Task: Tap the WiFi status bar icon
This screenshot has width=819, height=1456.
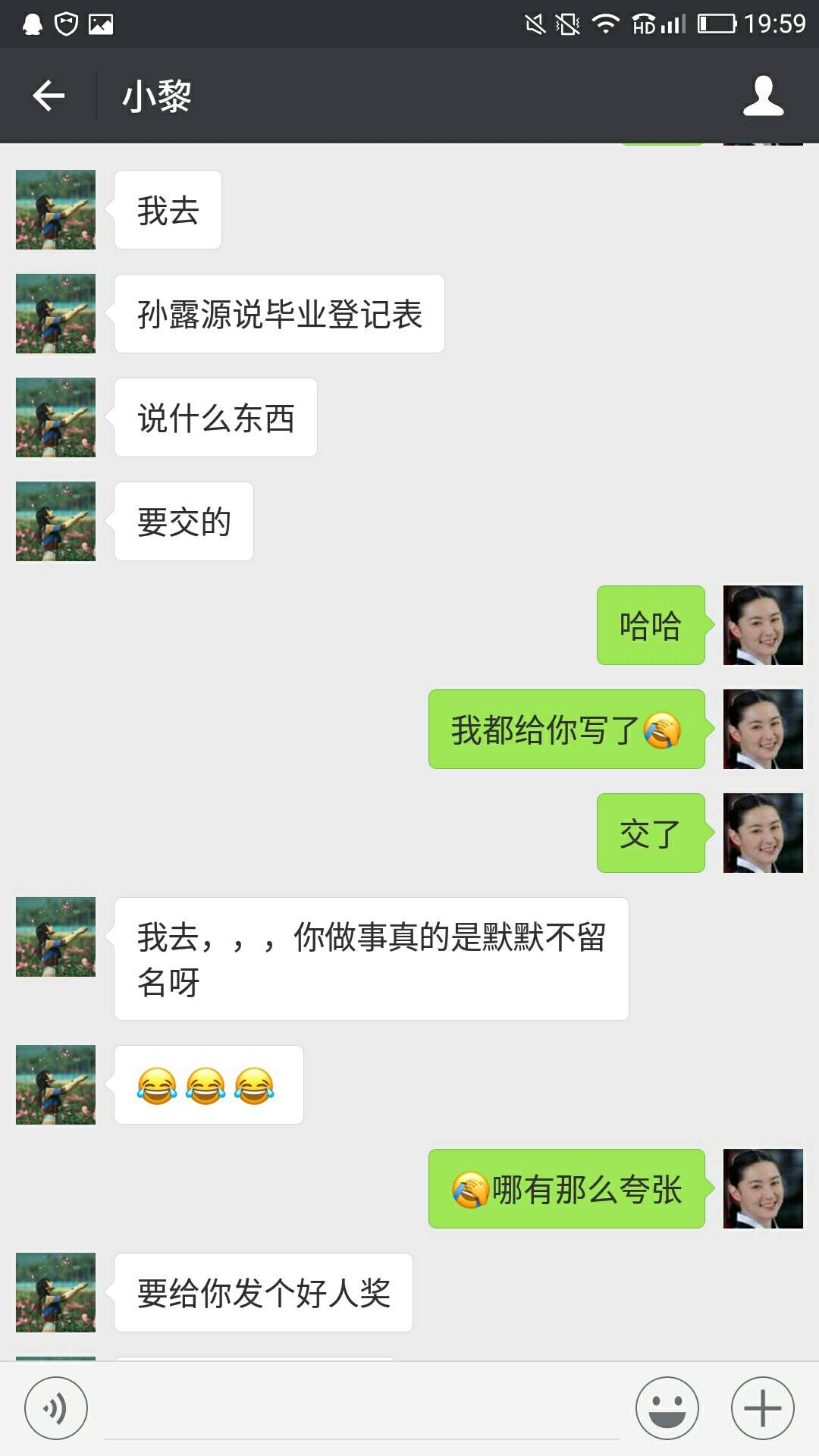Action: pos(606,21)
